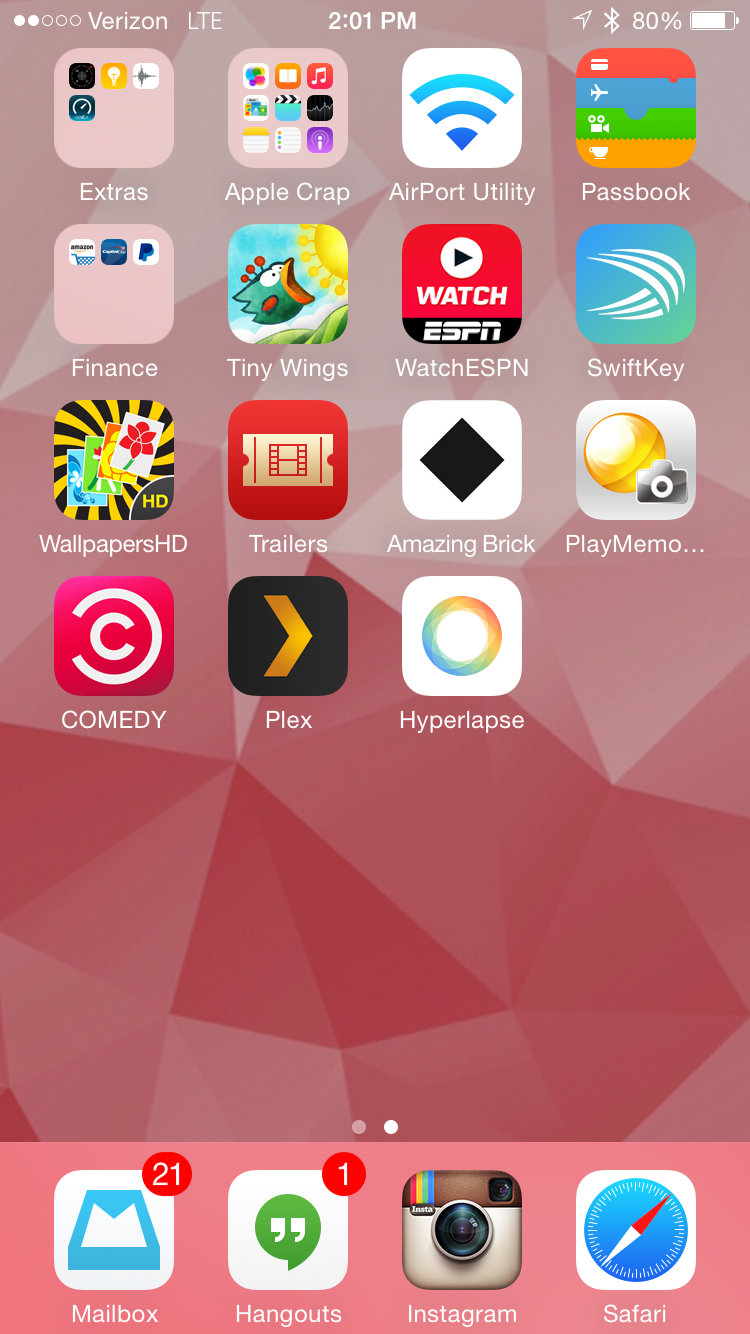Launch SwiftKey app
750x1334 pixels.
pos(636,284)
